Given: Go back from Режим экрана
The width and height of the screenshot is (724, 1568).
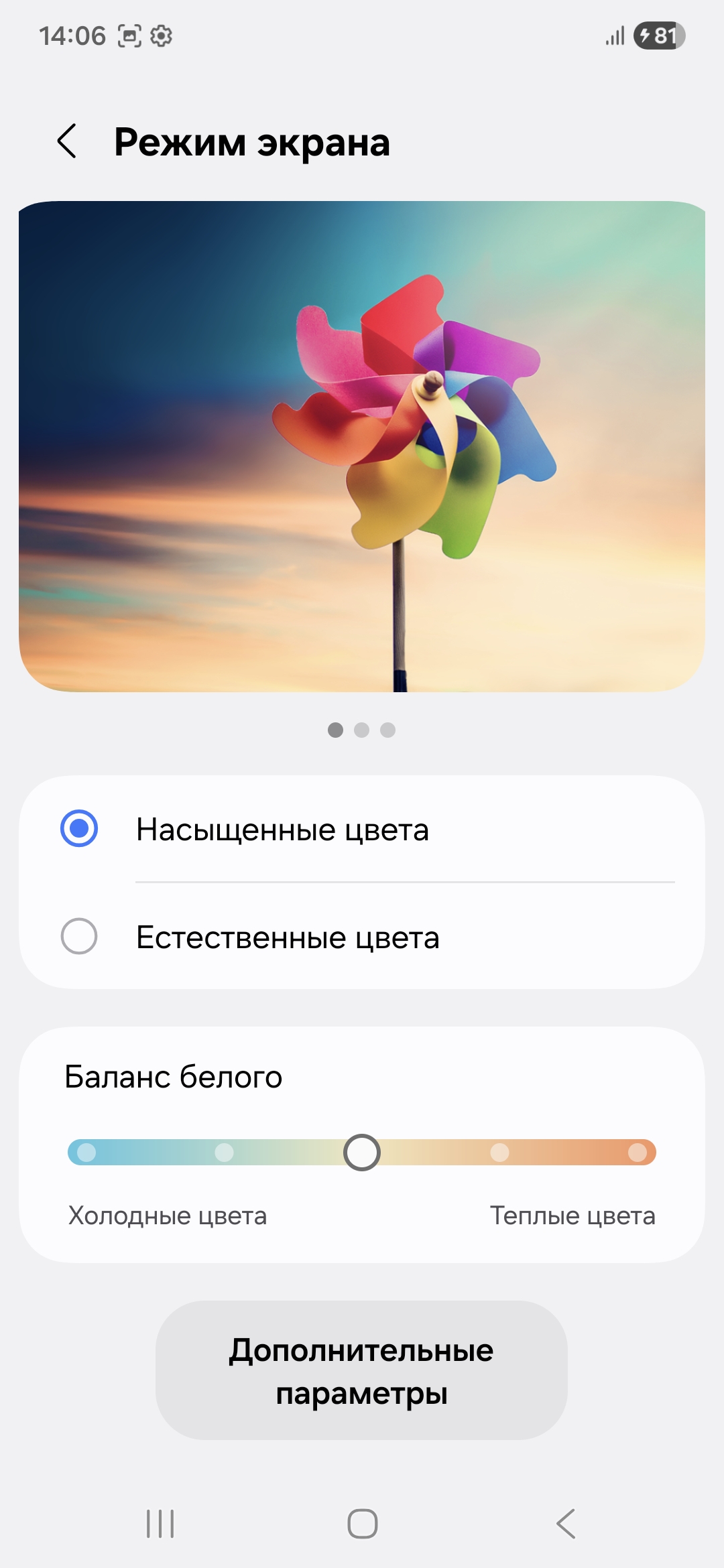Looking at the screenshot, I should click(67, 141).
